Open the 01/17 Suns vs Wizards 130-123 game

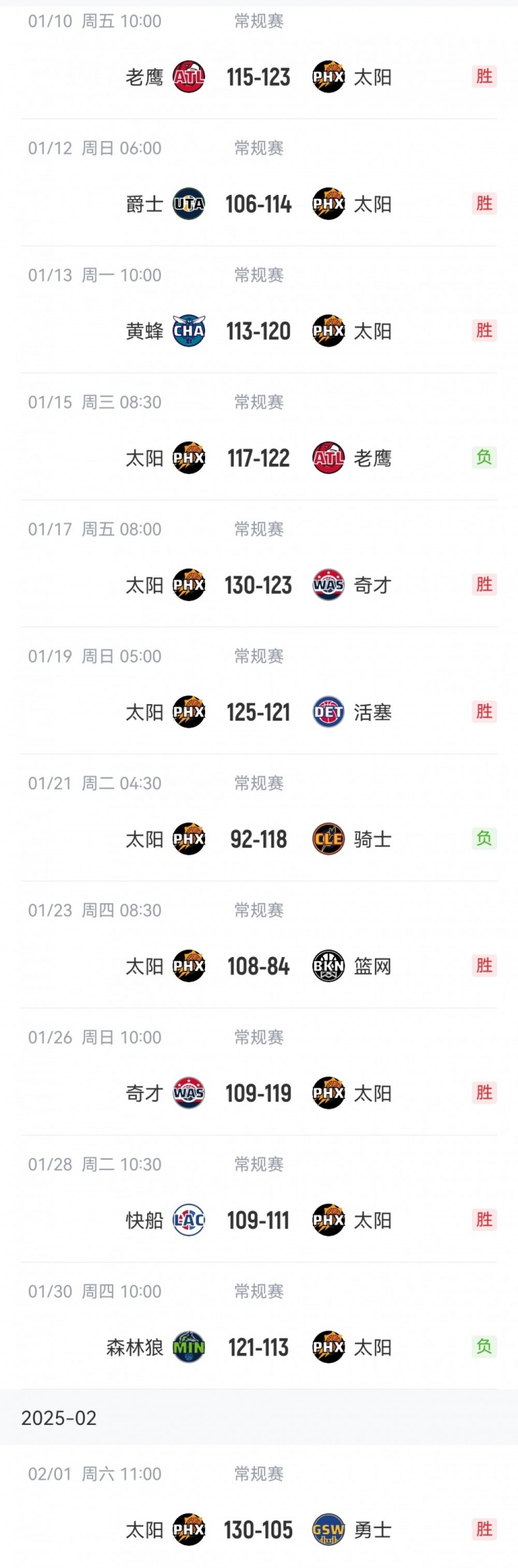point(258,585)
